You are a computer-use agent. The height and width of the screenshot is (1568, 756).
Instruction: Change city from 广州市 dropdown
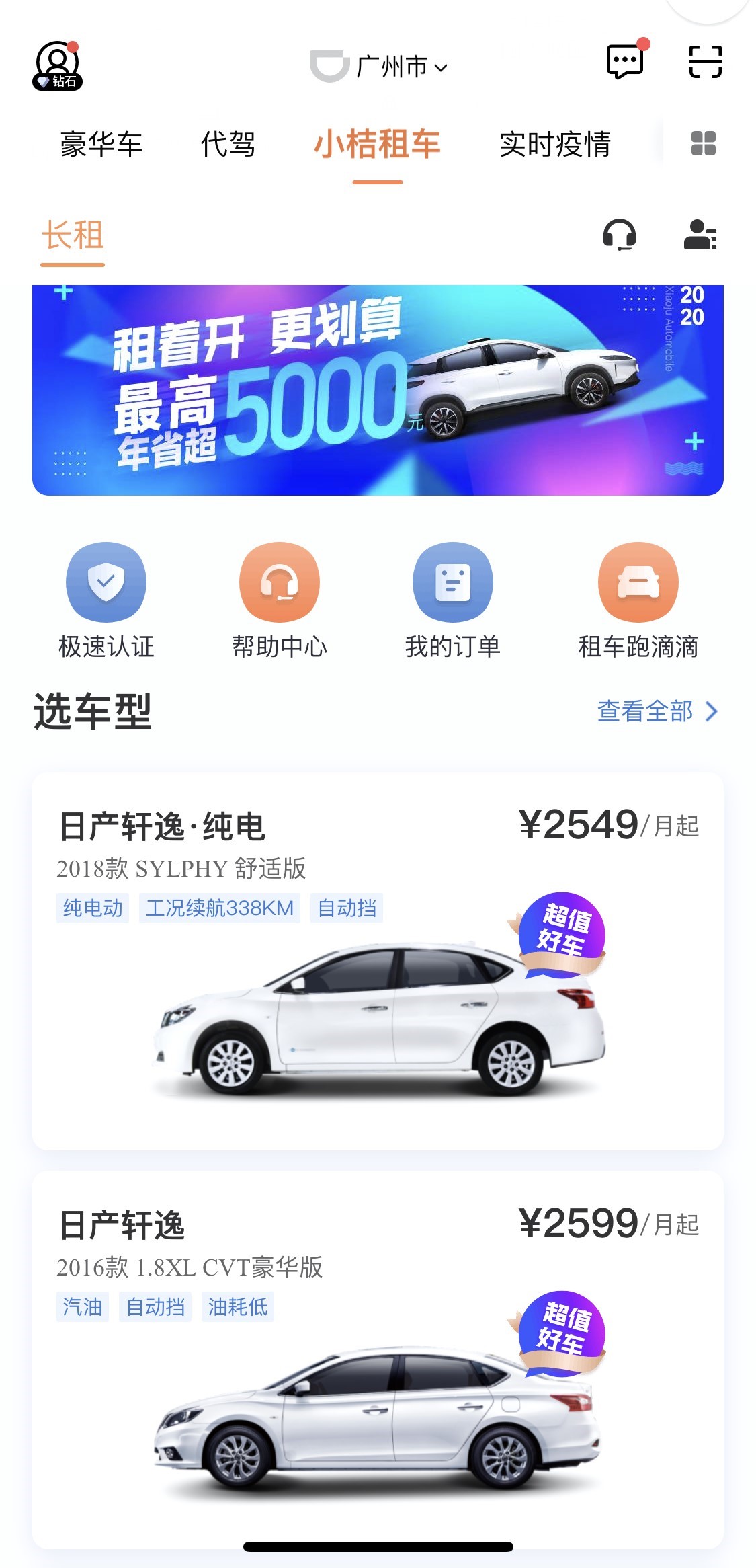tap(401, 67)
